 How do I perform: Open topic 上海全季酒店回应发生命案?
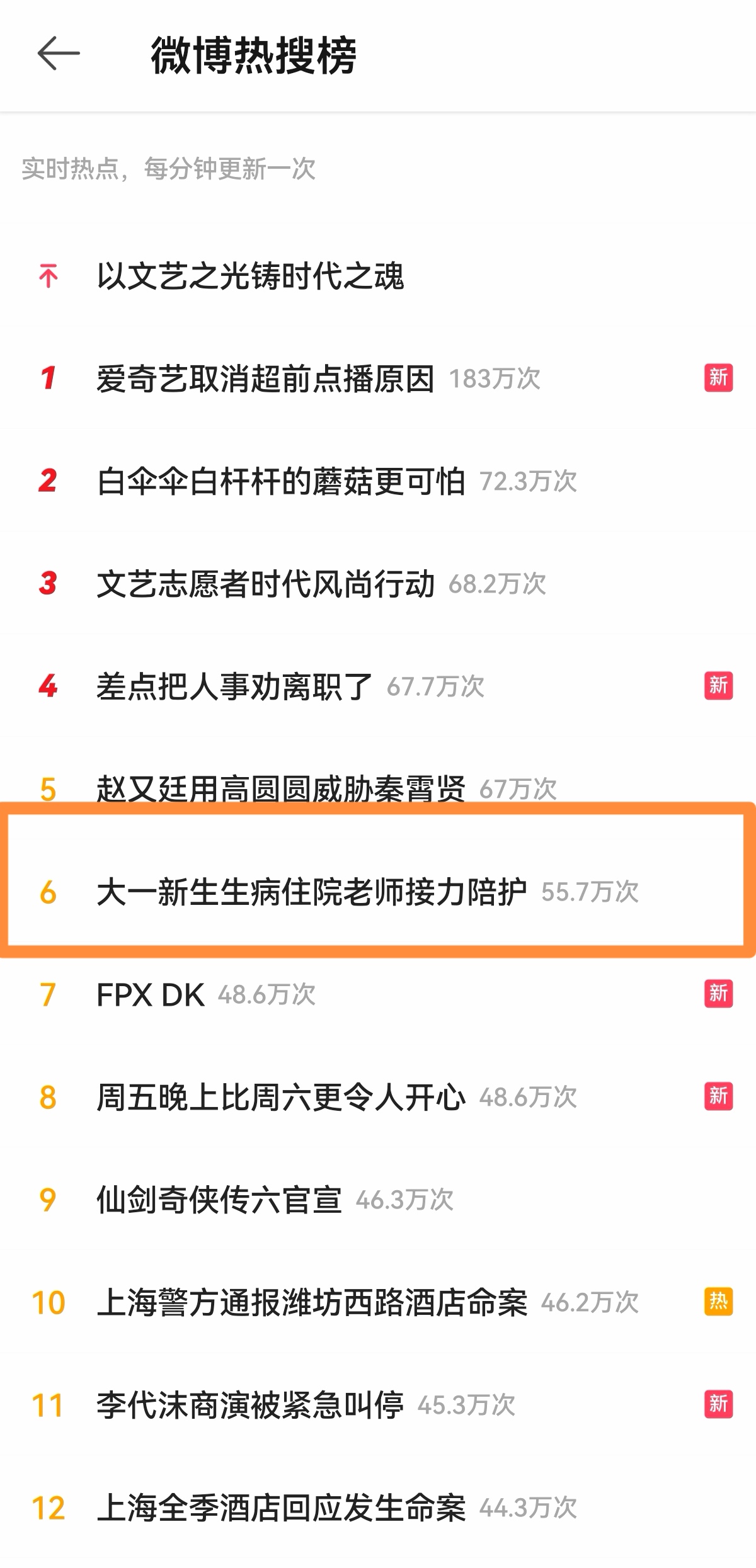coord(281,1508)
